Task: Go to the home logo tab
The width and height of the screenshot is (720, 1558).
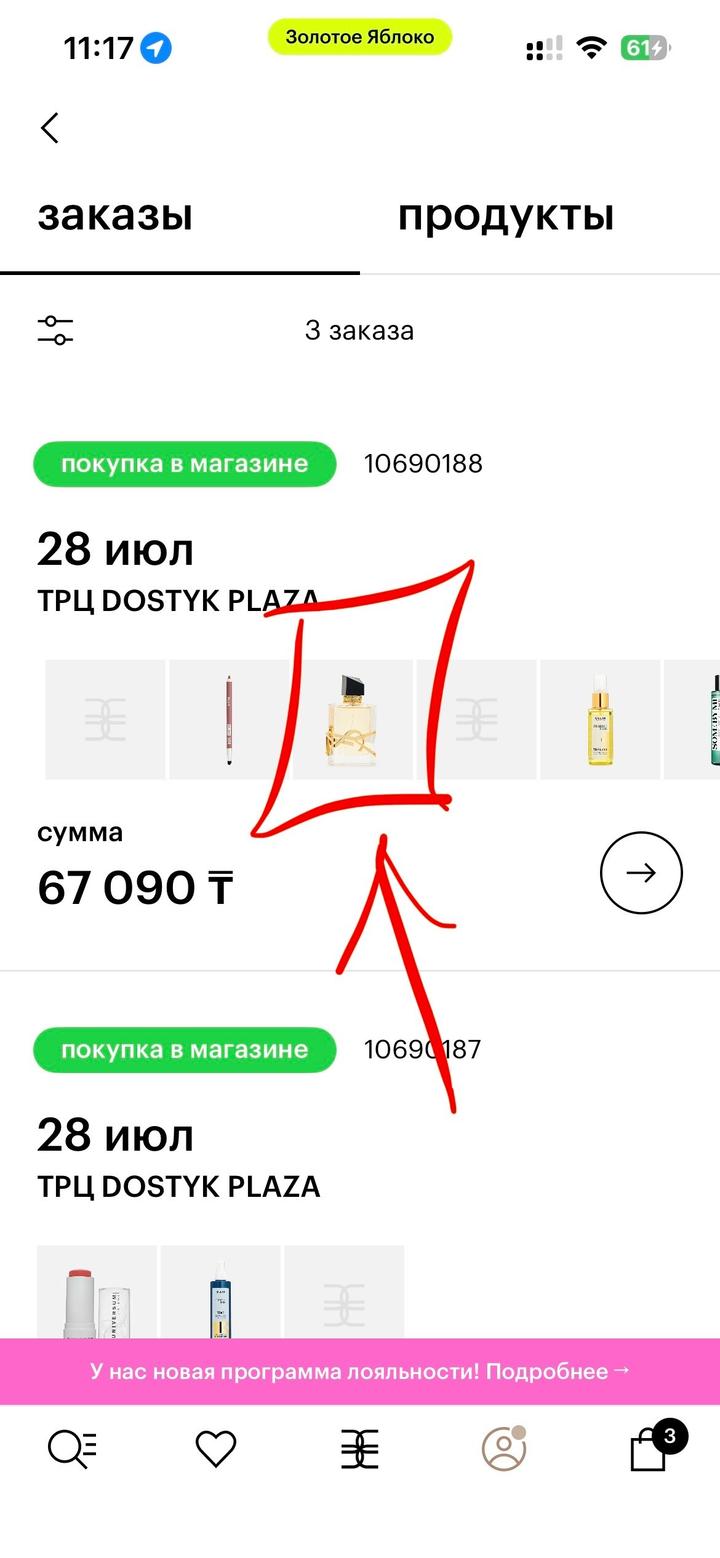Action: pyautogui.click(x=360, y=1449)
